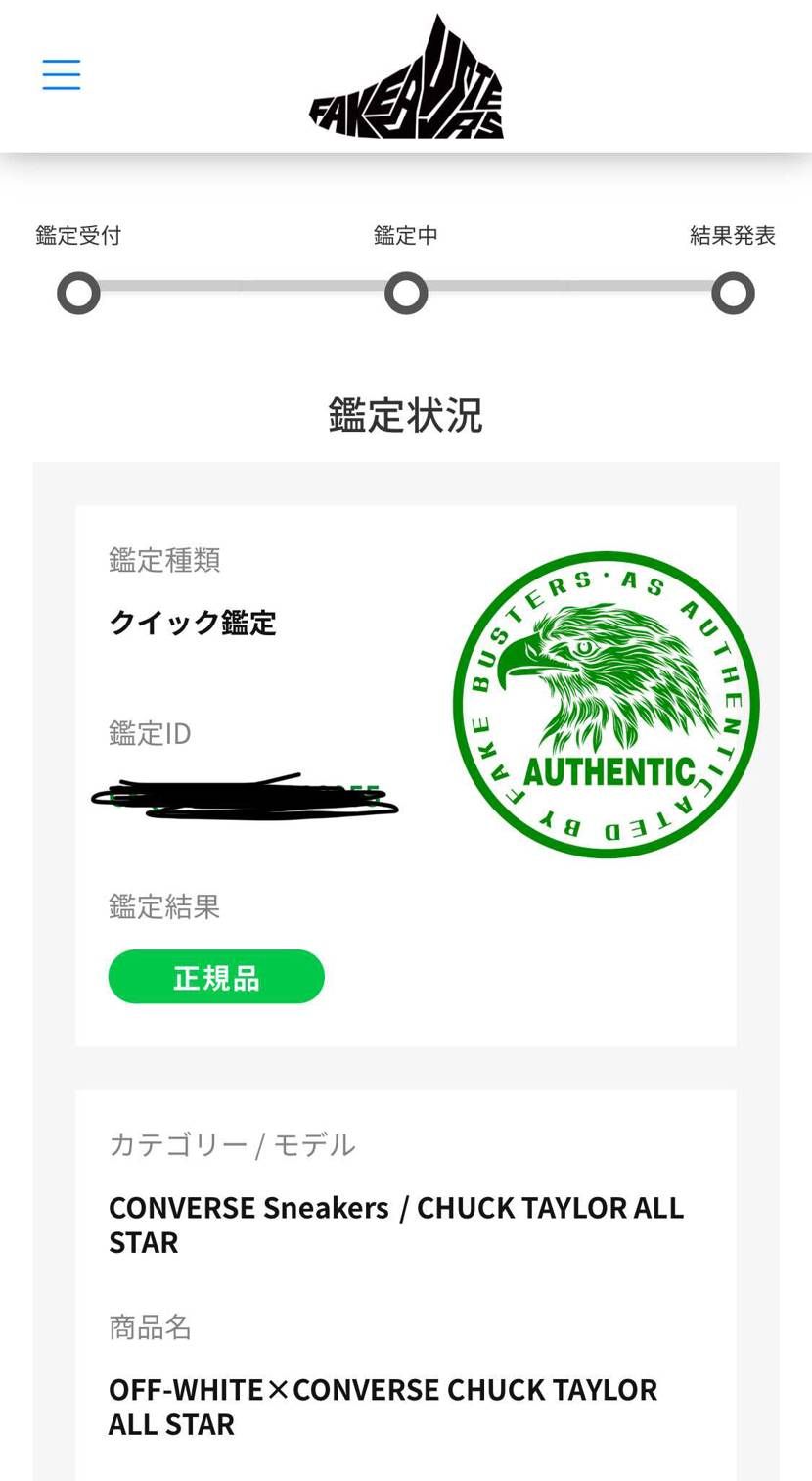This screenshot has height=1481, width=812.
Task: Click the 商品名 section label
Action: click(x=150, y=1328)
